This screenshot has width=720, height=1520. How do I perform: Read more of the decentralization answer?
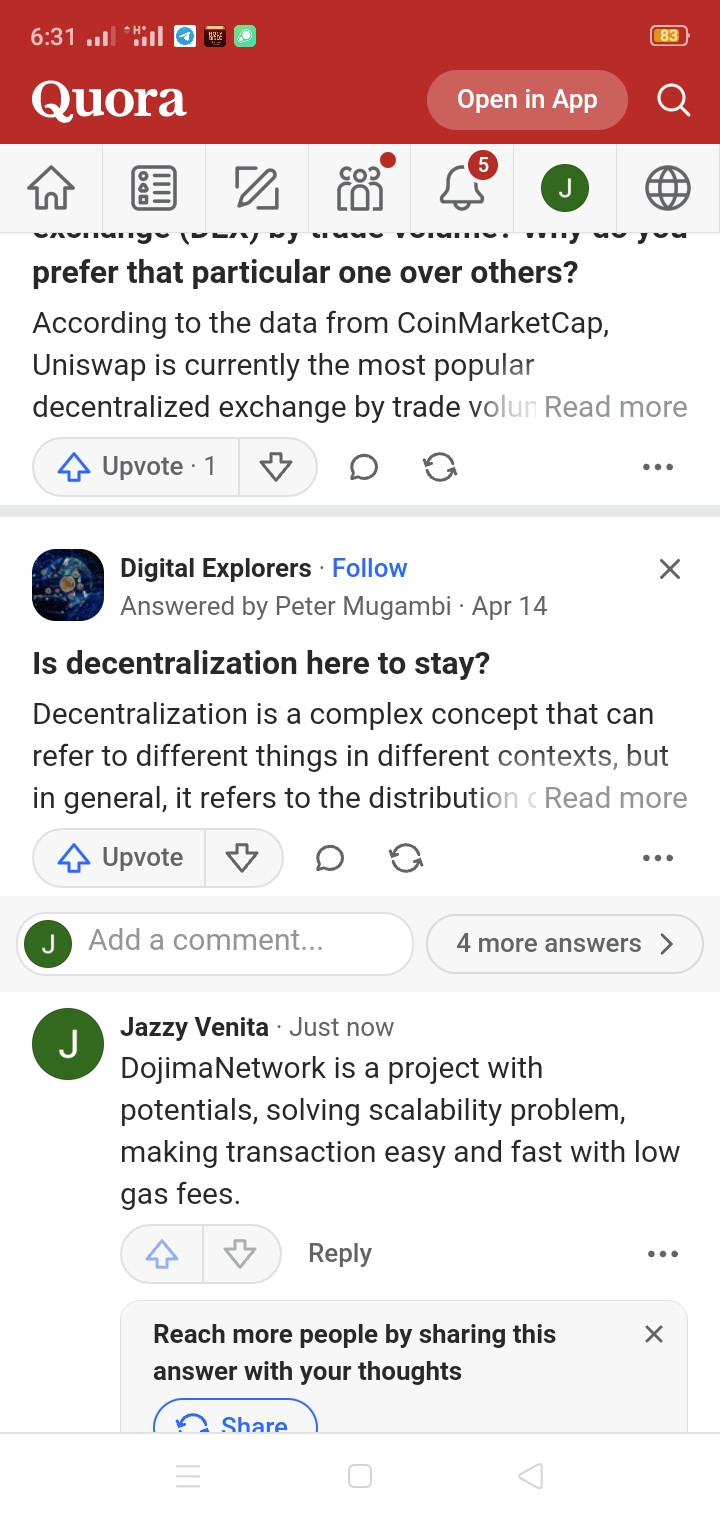615,798
